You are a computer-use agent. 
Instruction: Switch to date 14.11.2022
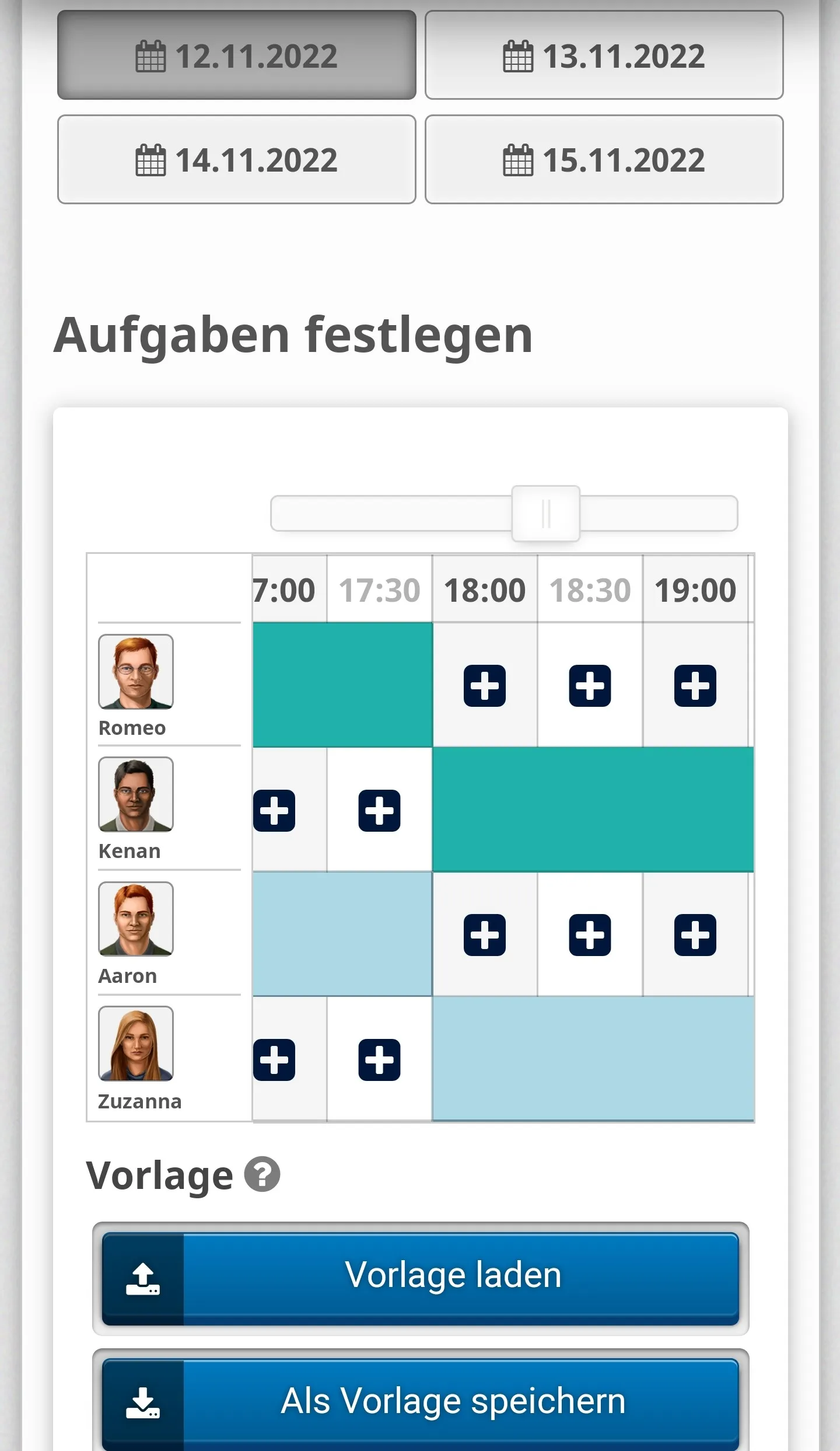point(236,159)
